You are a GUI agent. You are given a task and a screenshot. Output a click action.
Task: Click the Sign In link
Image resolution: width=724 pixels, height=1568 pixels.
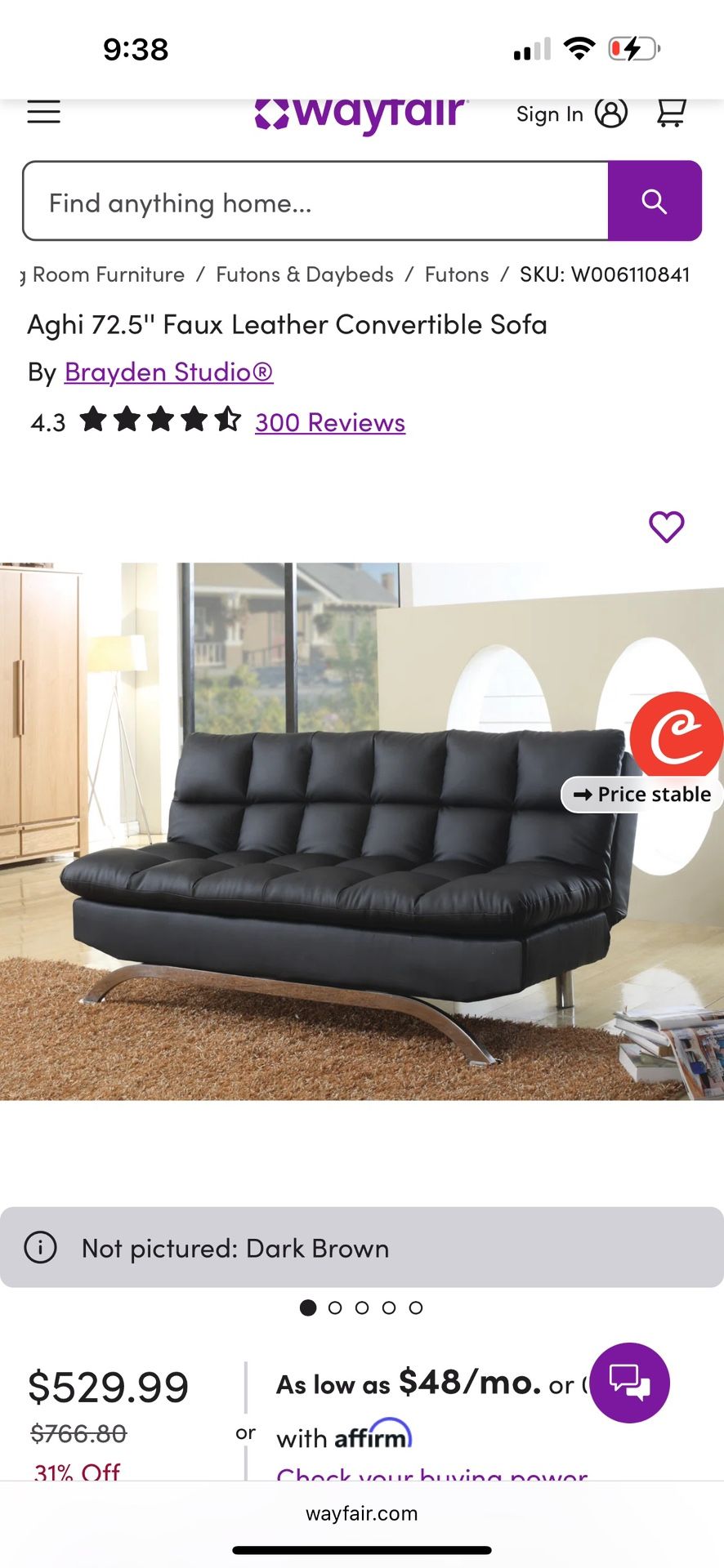point(548,114)
